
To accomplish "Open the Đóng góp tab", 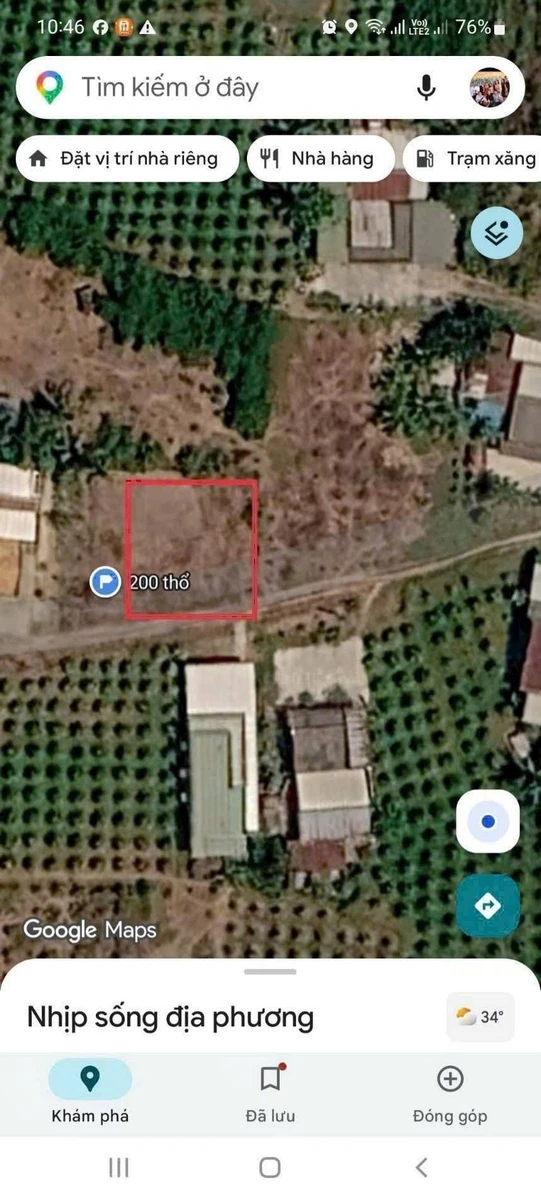I will click(x=450, y=1092).
